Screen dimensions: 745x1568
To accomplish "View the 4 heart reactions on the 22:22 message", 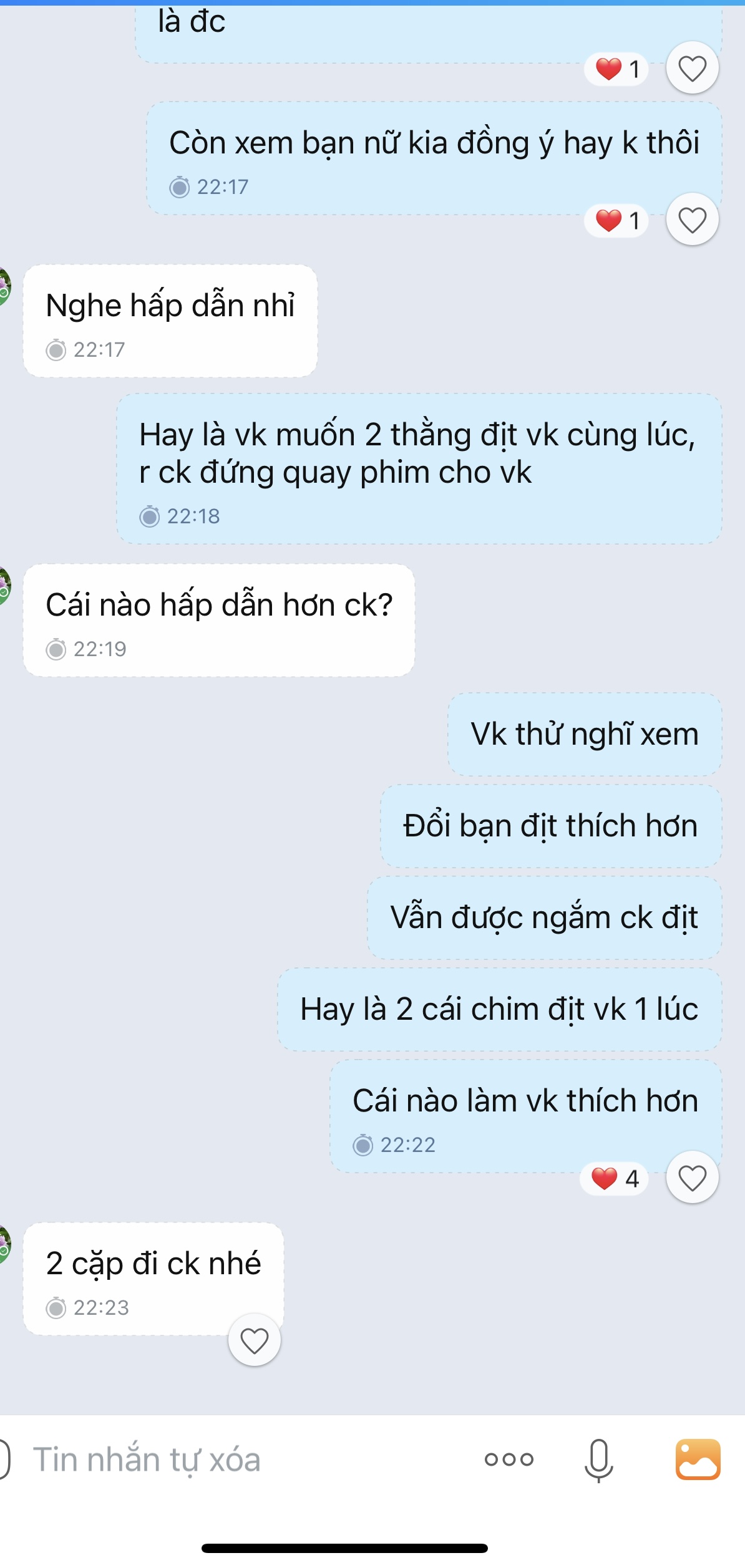I will tap(615, 1178).
